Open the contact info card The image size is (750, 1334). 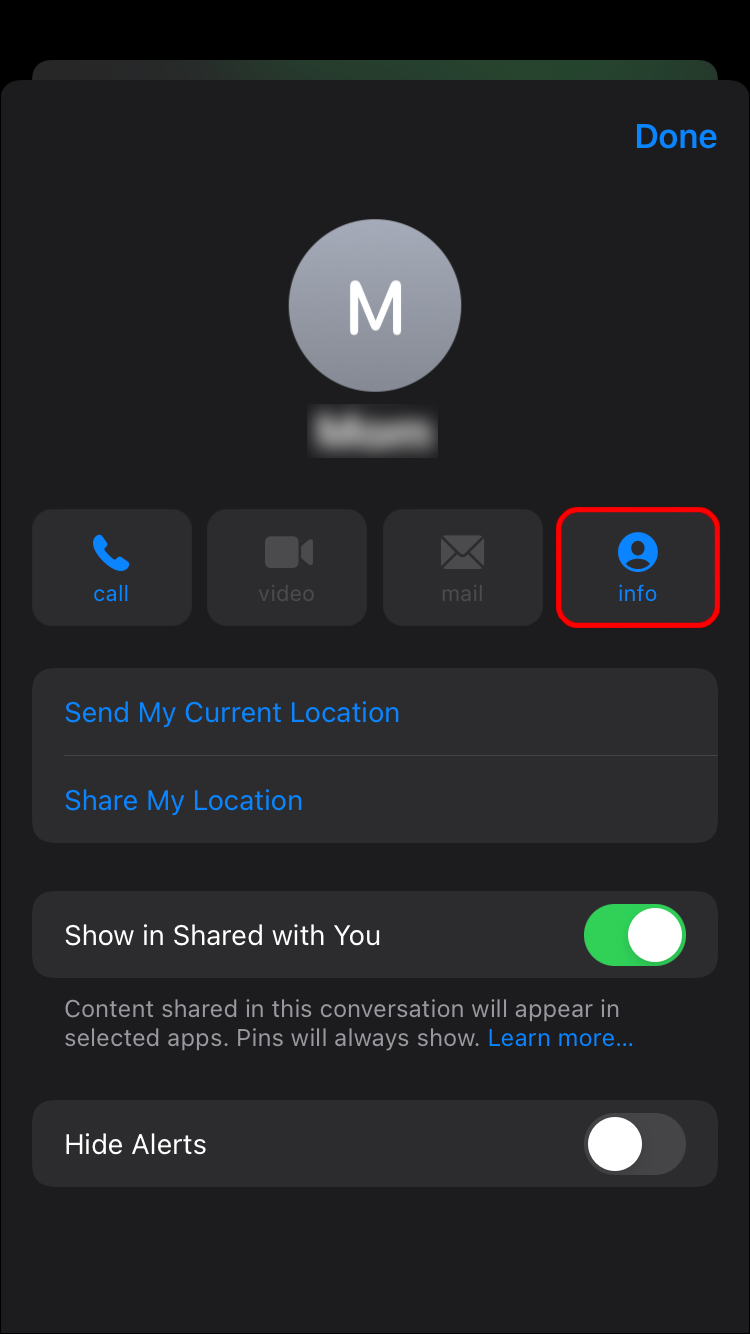point(637,568)
